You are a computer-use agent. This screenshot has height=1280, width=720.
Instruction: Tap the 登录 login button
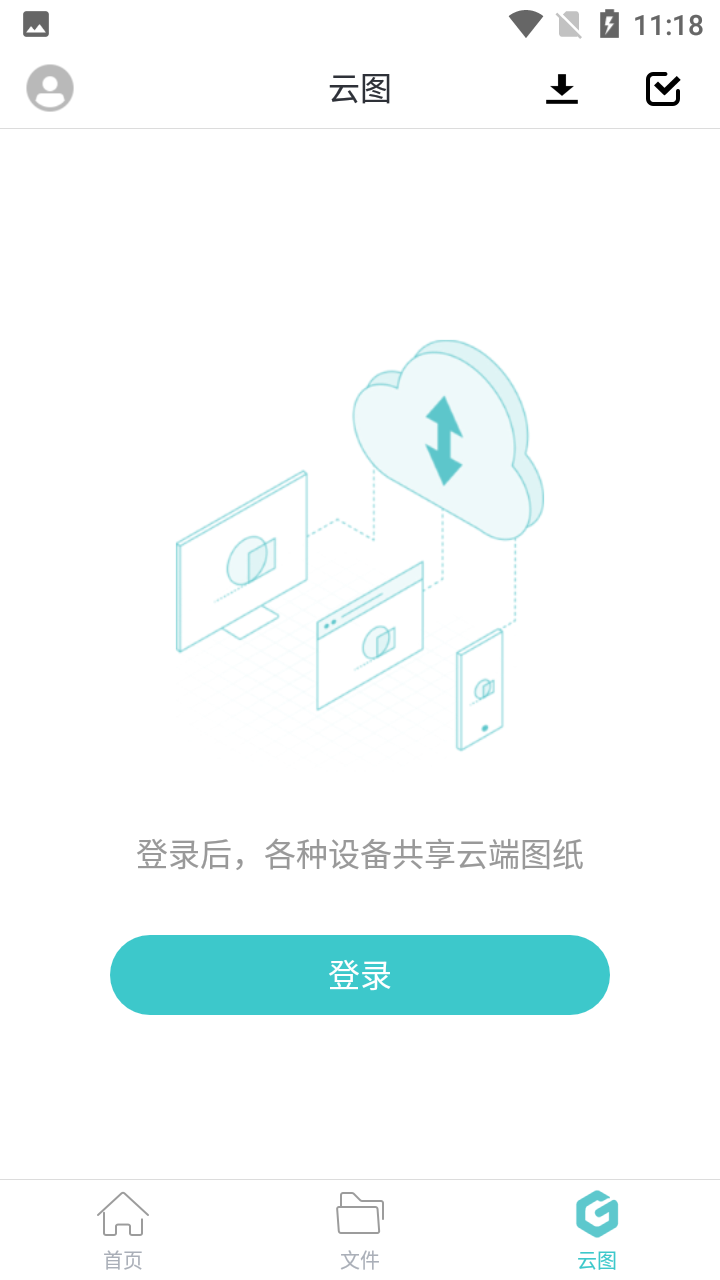[360, 975]
